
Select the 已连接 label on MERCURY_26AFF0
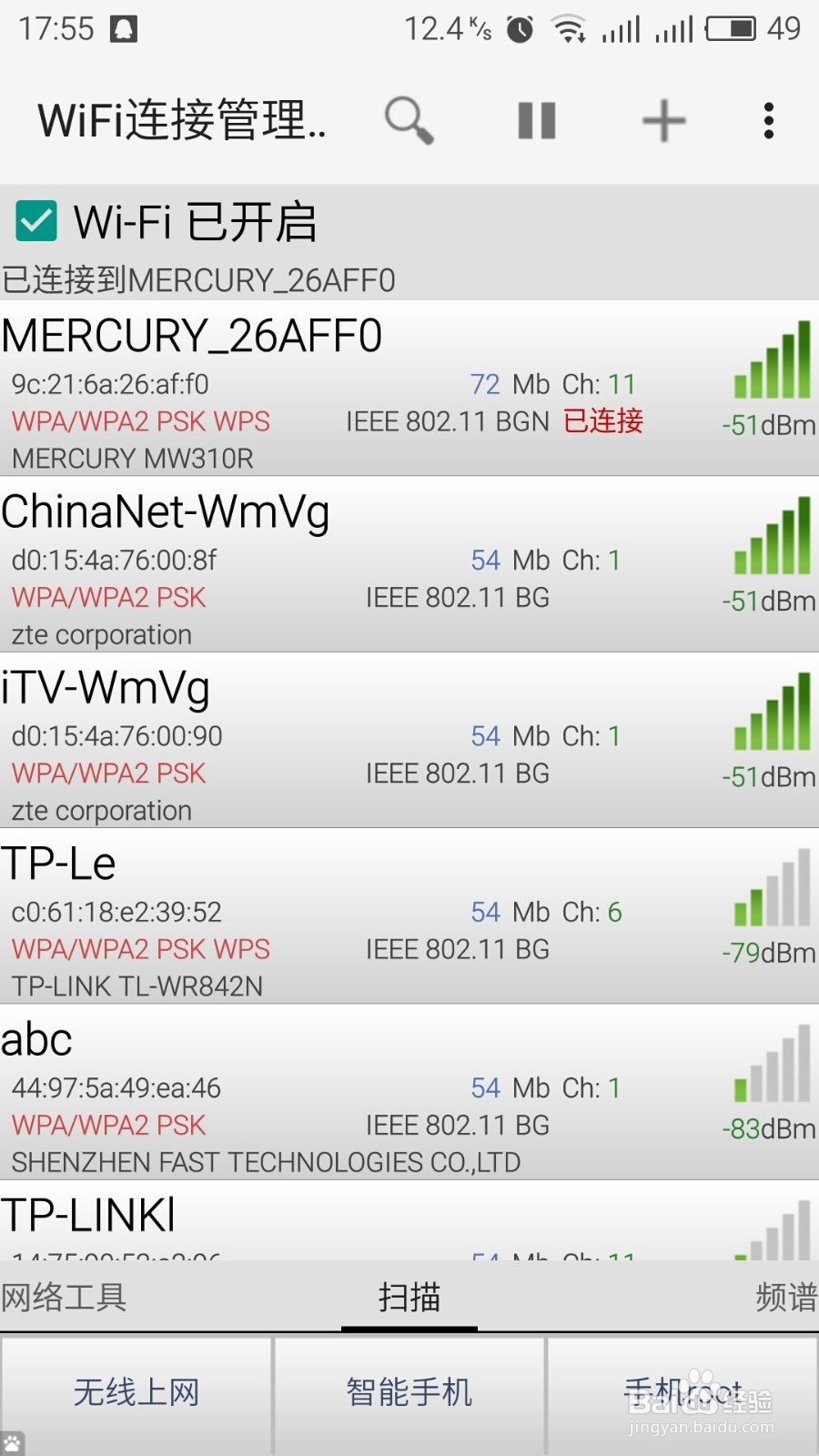coord(603,421)
